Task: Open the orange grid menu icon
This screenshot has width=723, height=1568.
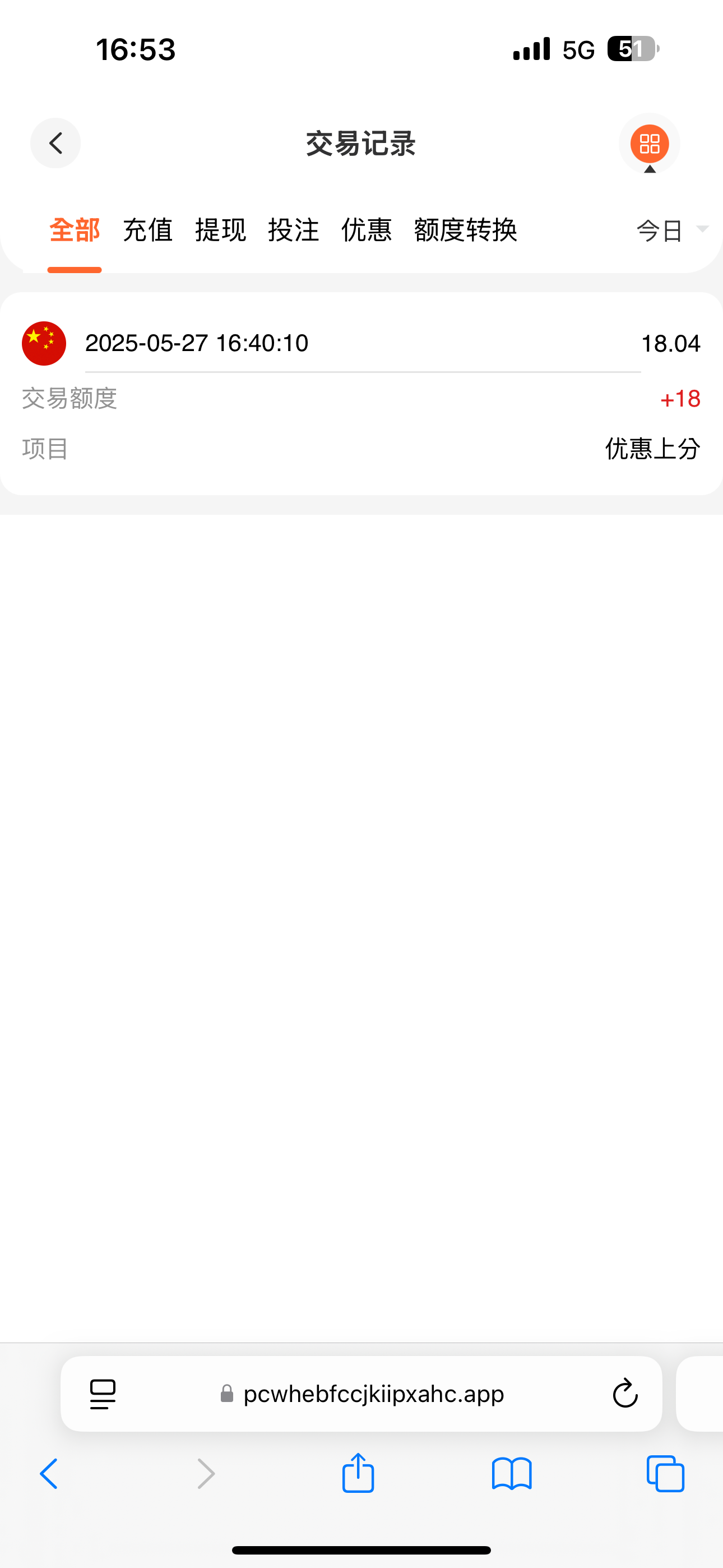Action: (x=649, y=144)
